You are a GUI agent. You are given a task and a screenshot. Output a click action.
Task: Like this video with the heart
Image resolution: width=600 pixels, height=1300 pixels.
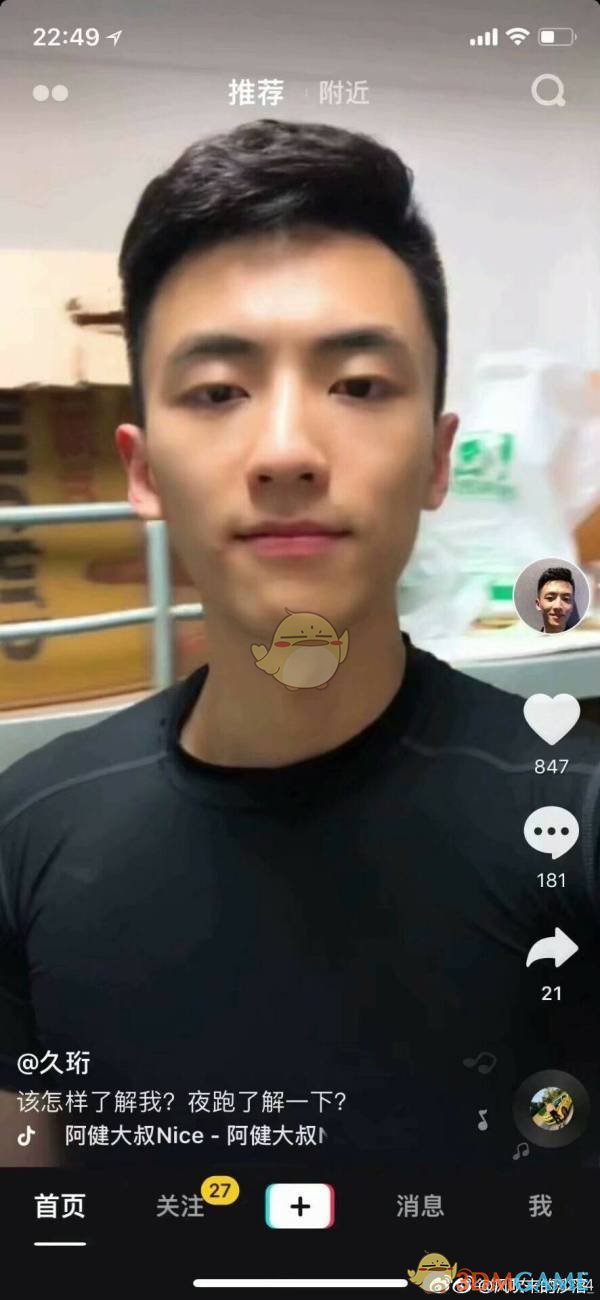552,720
